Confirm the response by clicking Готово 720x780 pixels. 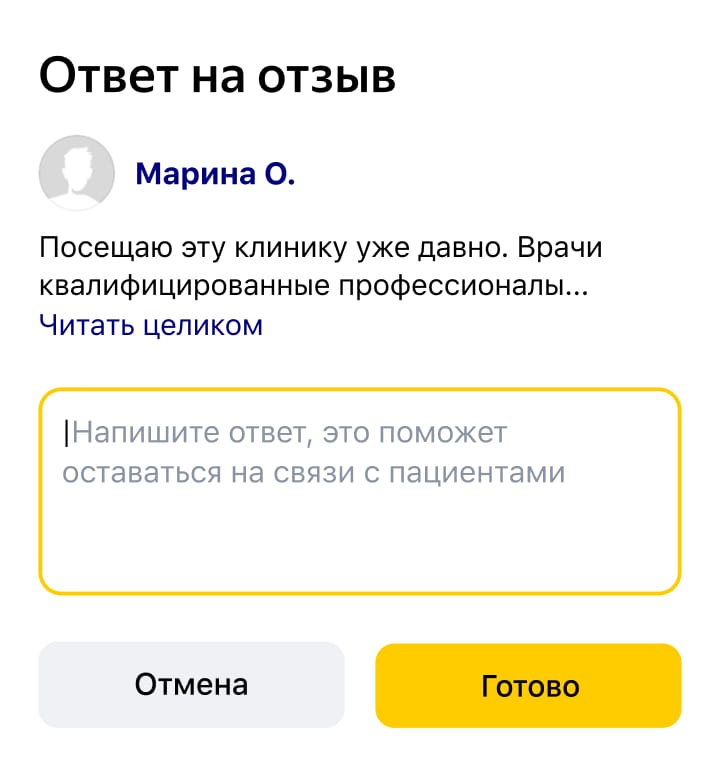point(528,685)
